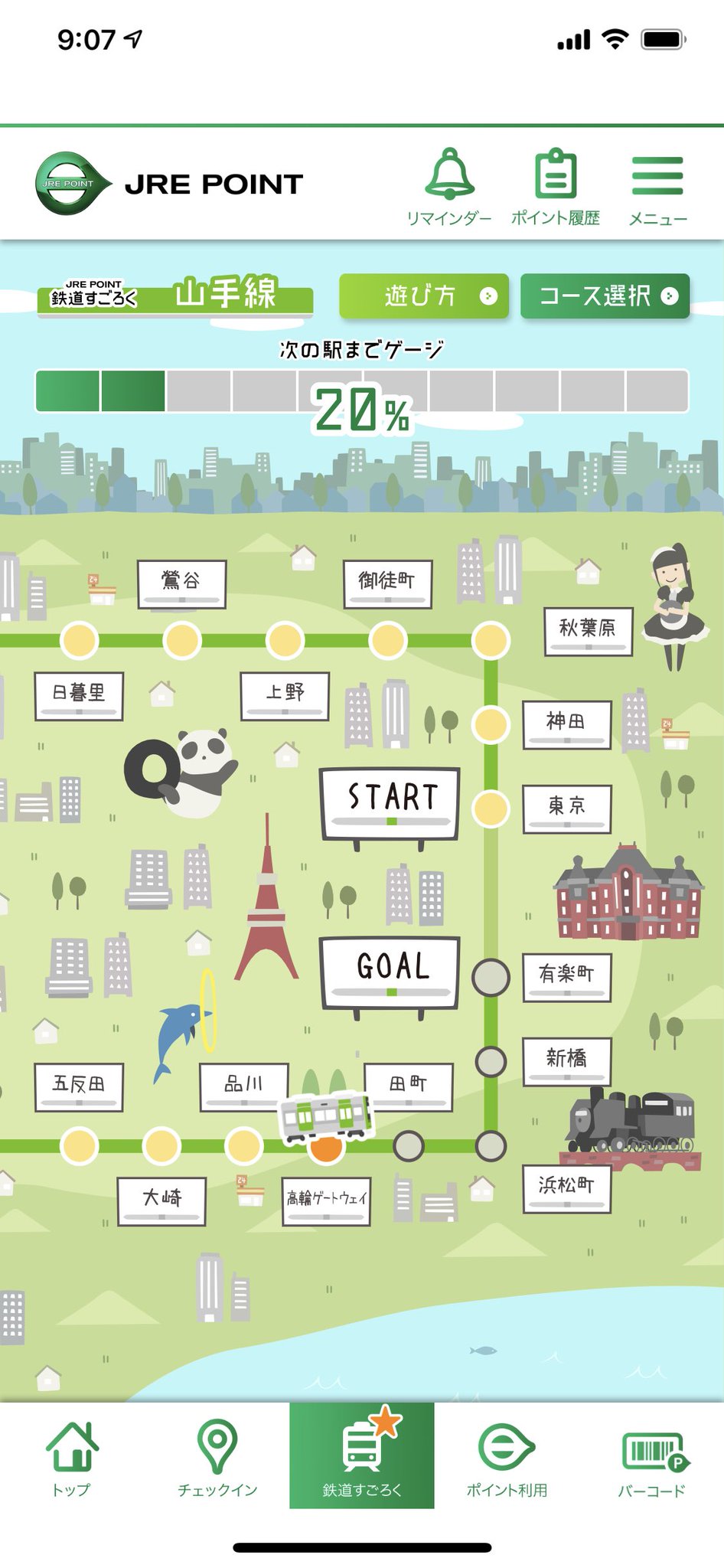Viewport: 724px width, 1568px height.
Task: Open the リマインダー bell
Action: point(449,187)
